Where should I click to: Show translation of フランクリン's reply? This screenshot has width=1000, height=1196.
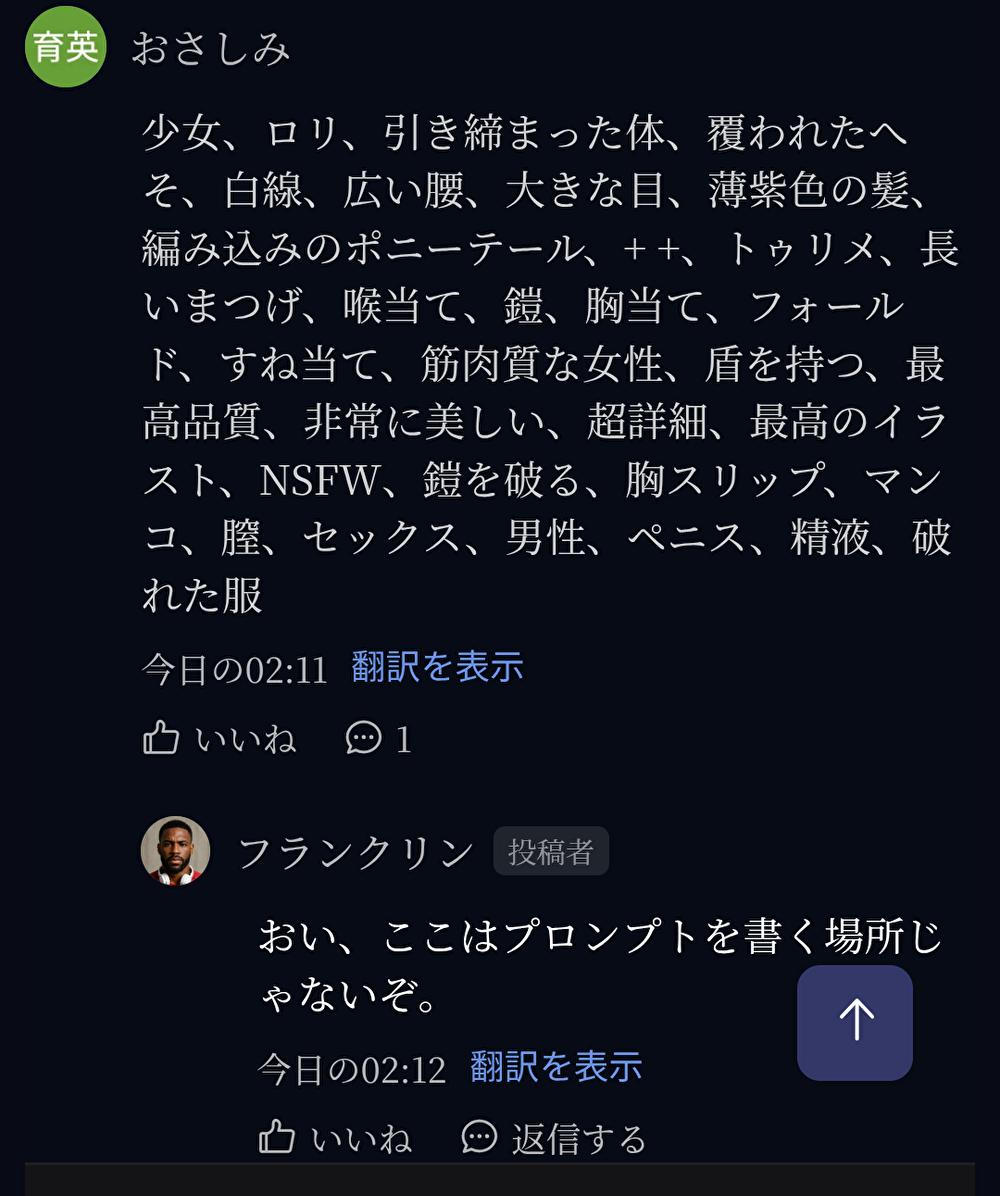point(555,1067)
